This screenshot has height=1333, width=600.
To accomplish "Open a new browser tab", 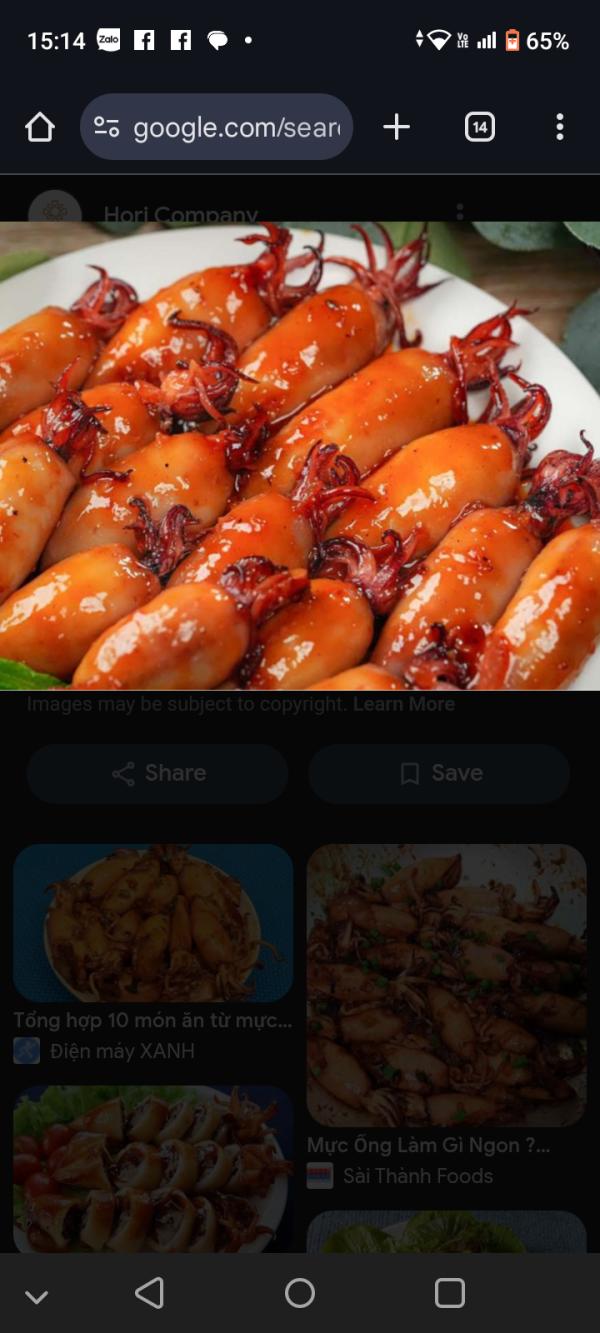I will coord(397,127).
